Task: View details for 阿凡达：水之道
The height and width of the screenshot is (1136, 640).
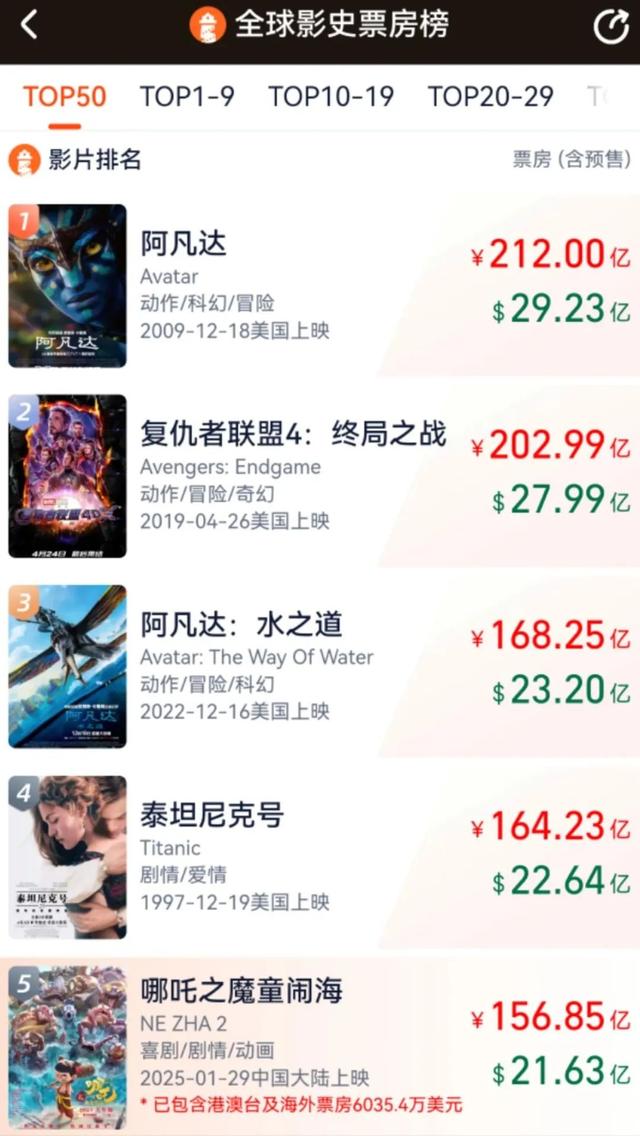Action: click(320, 667)
